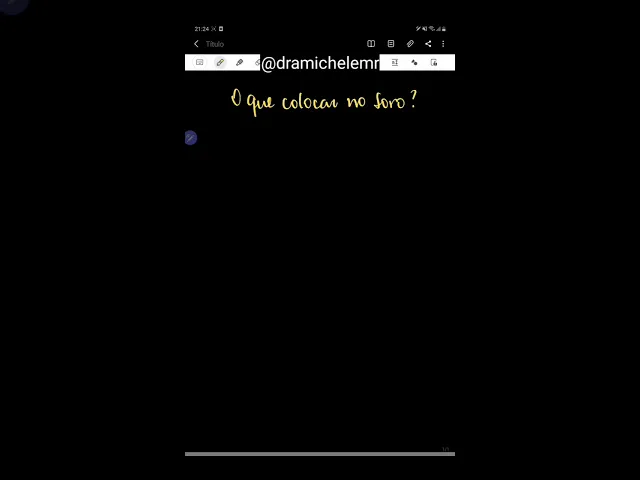Open the easy writing pad tool
The image size is (640, 480).
[395, 62]
